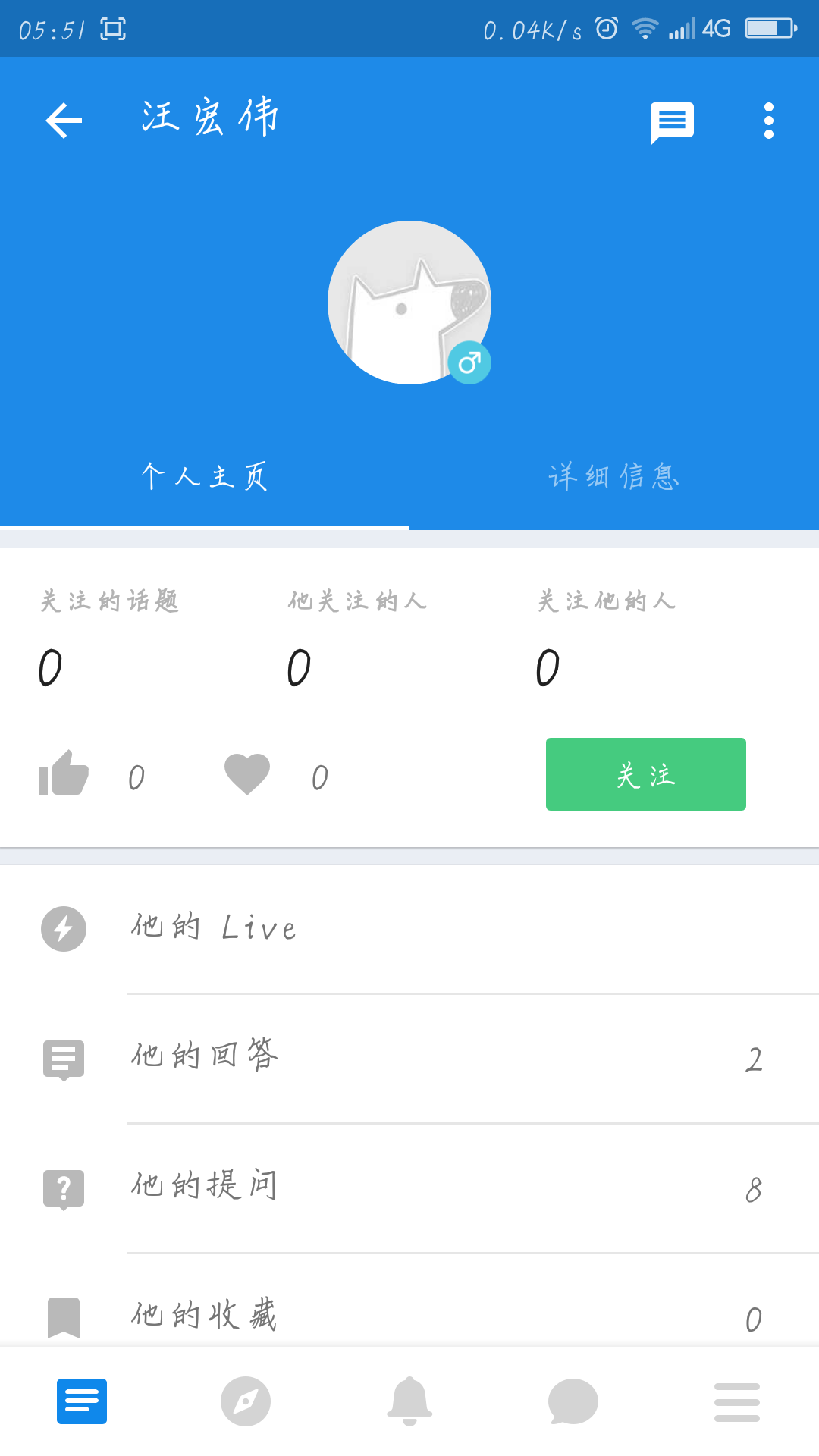Switch to the 详细信息 tab
819x1456 pixels.
(x=614, y=477)
